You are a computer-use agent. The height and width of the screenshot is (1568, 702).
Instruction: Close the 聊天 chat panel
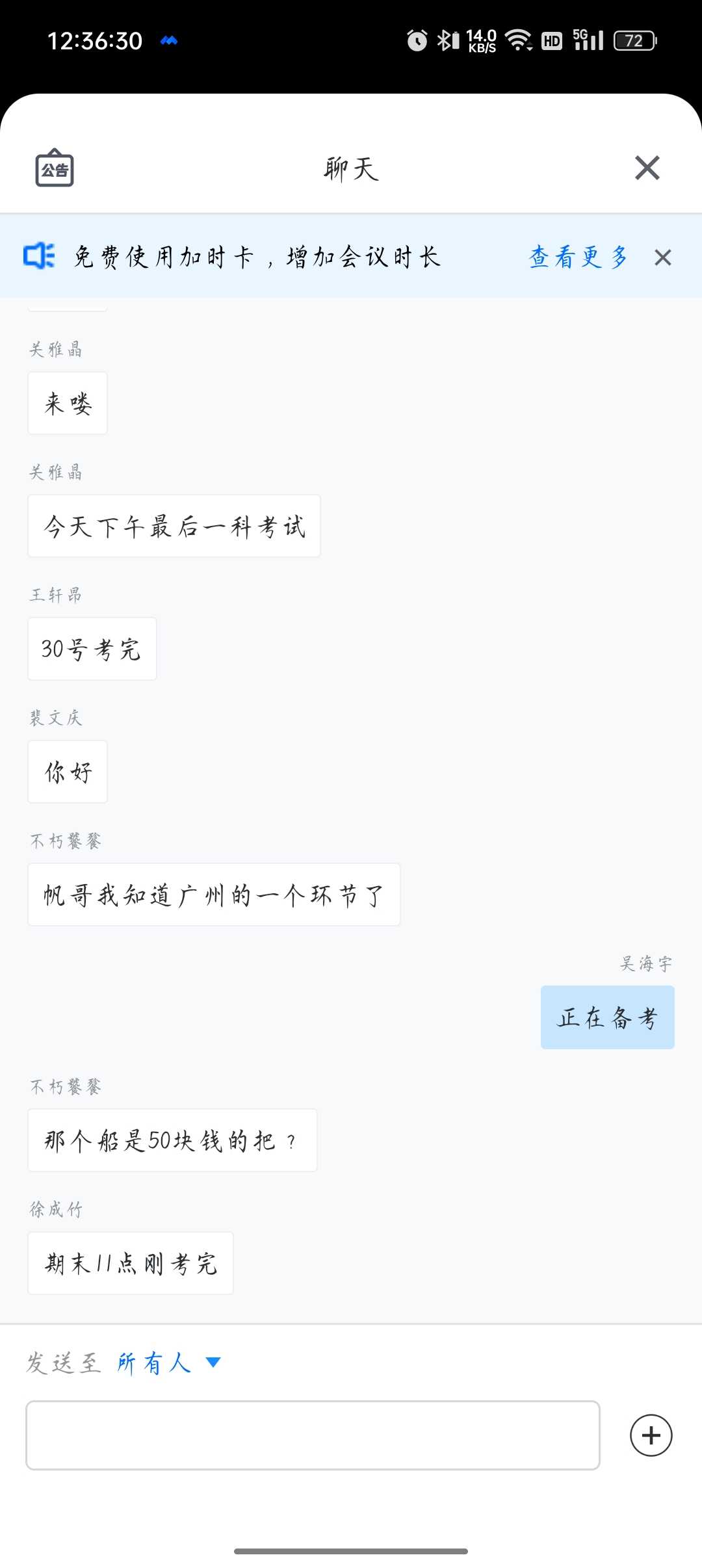647,168
